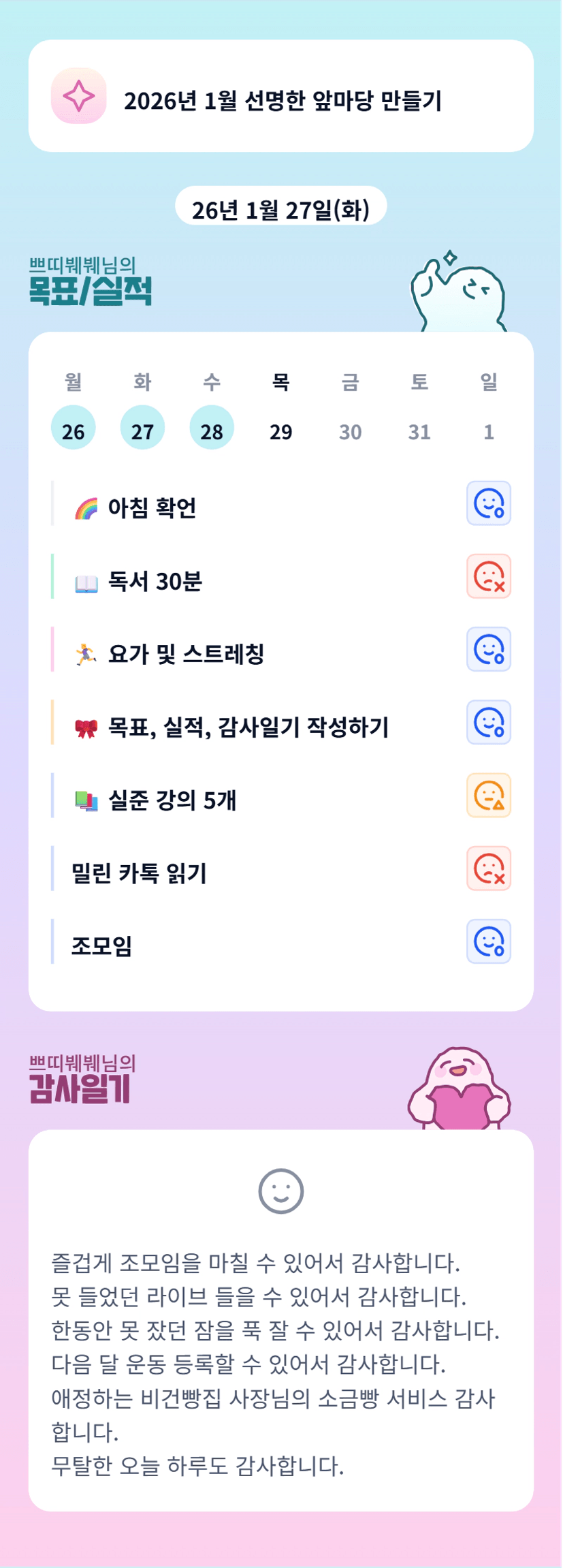Change the status icon for 독서 30분
The height and width of the screenshot is (1568, 563).
tap(488, 576)
